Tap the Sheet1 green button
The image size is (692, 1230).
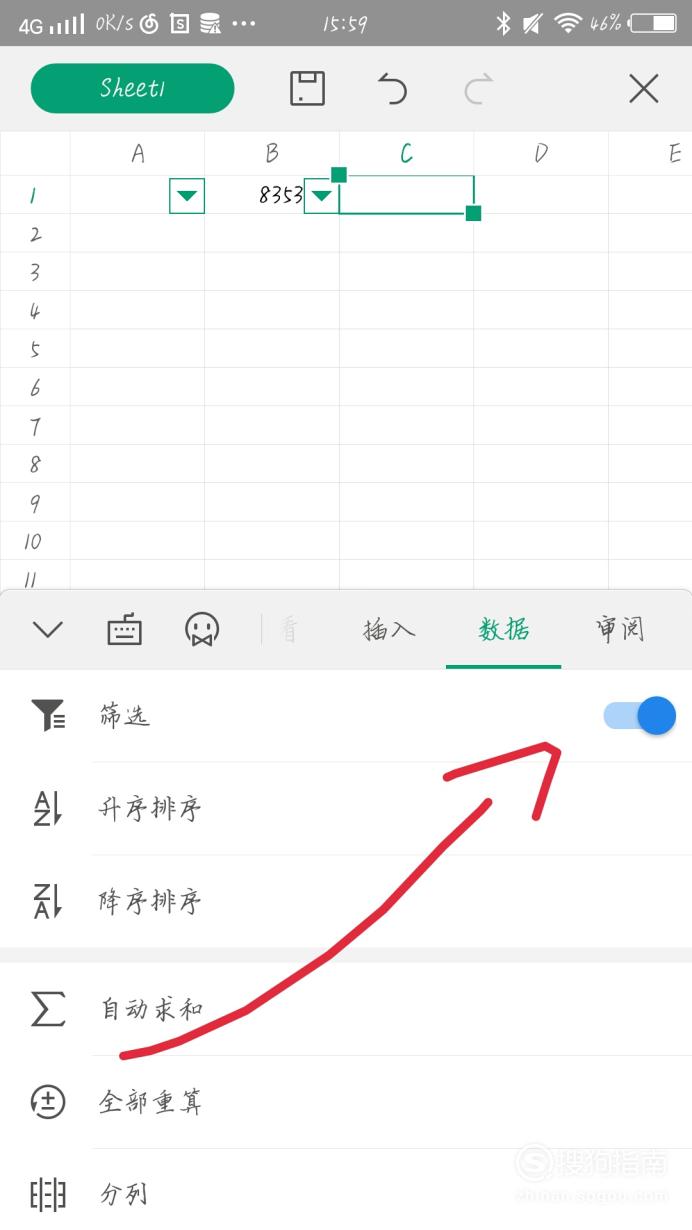point(132,89)
